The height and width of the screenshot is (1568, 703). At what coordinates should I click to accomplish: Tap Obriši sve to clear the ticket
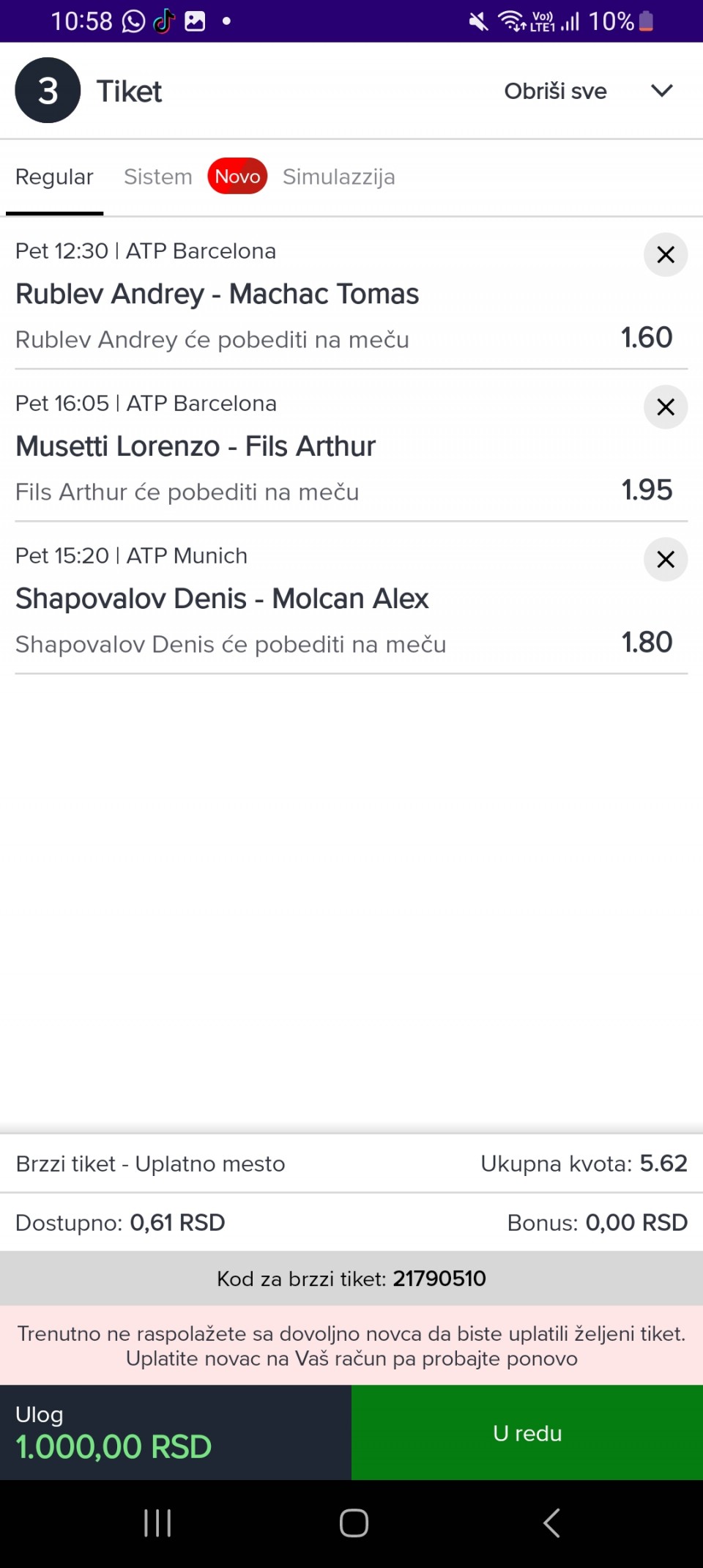coord(555,91)
